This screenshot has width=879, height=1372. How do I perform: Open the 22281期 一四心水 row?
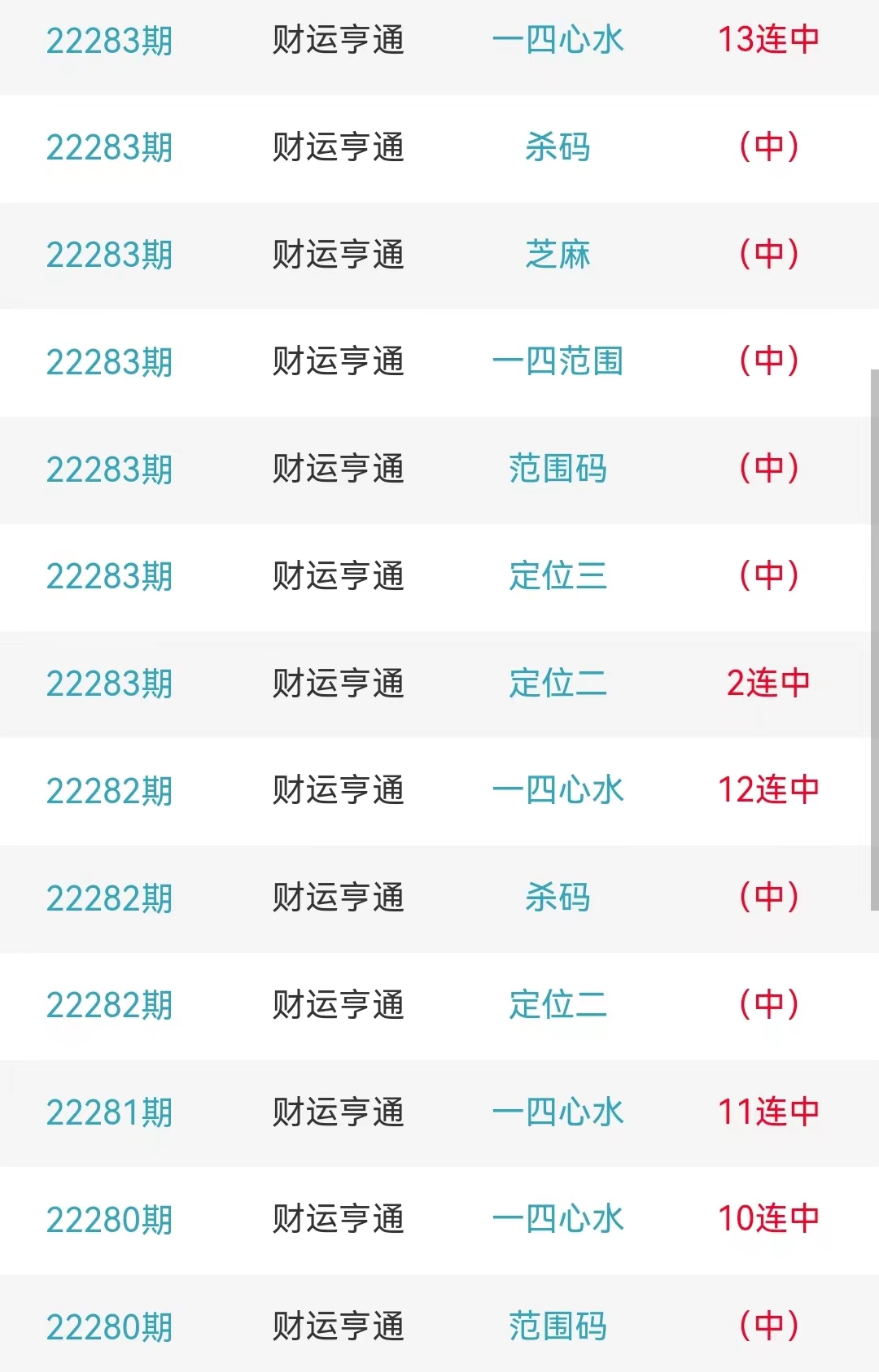(558, 1112)
